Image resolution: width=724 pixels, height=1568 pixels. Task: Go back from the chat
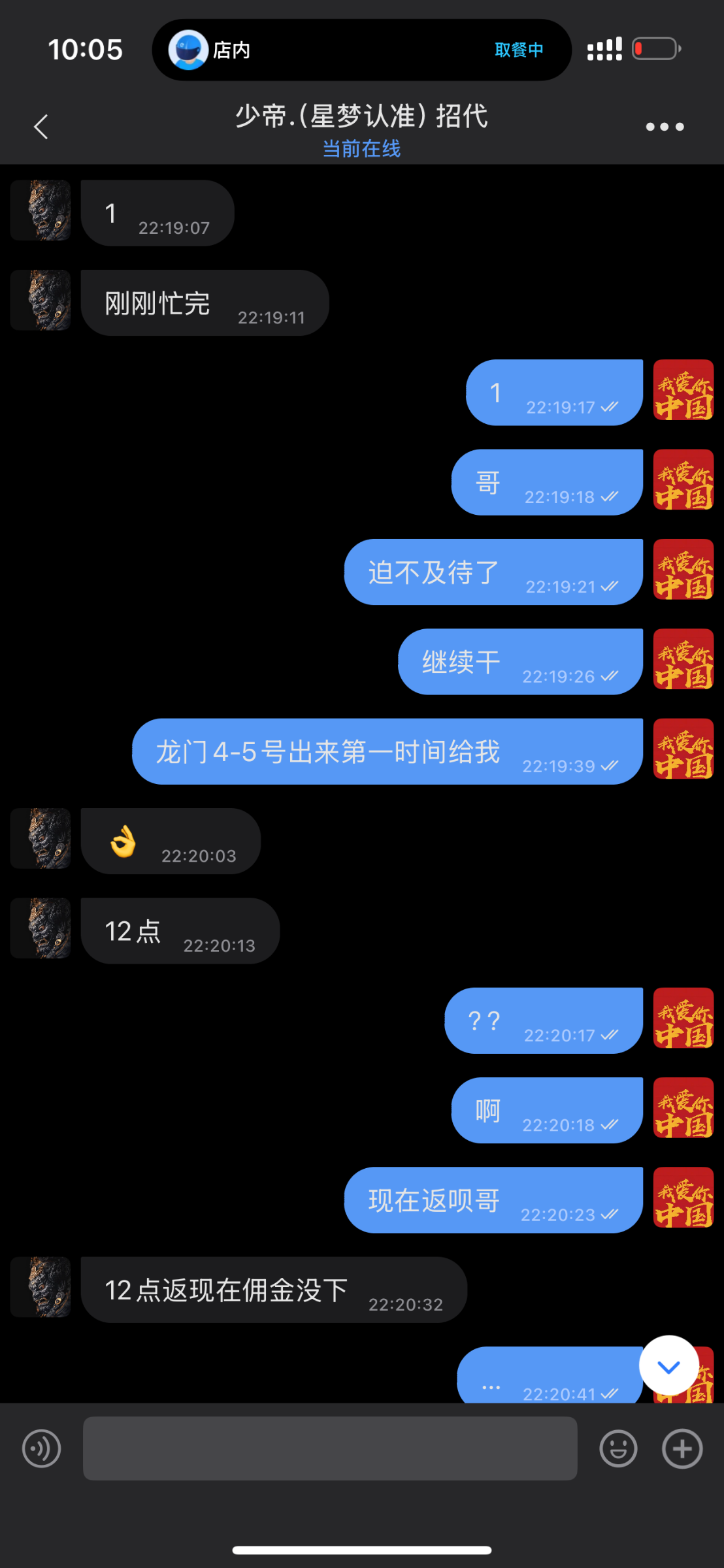(x=41, y=127)
